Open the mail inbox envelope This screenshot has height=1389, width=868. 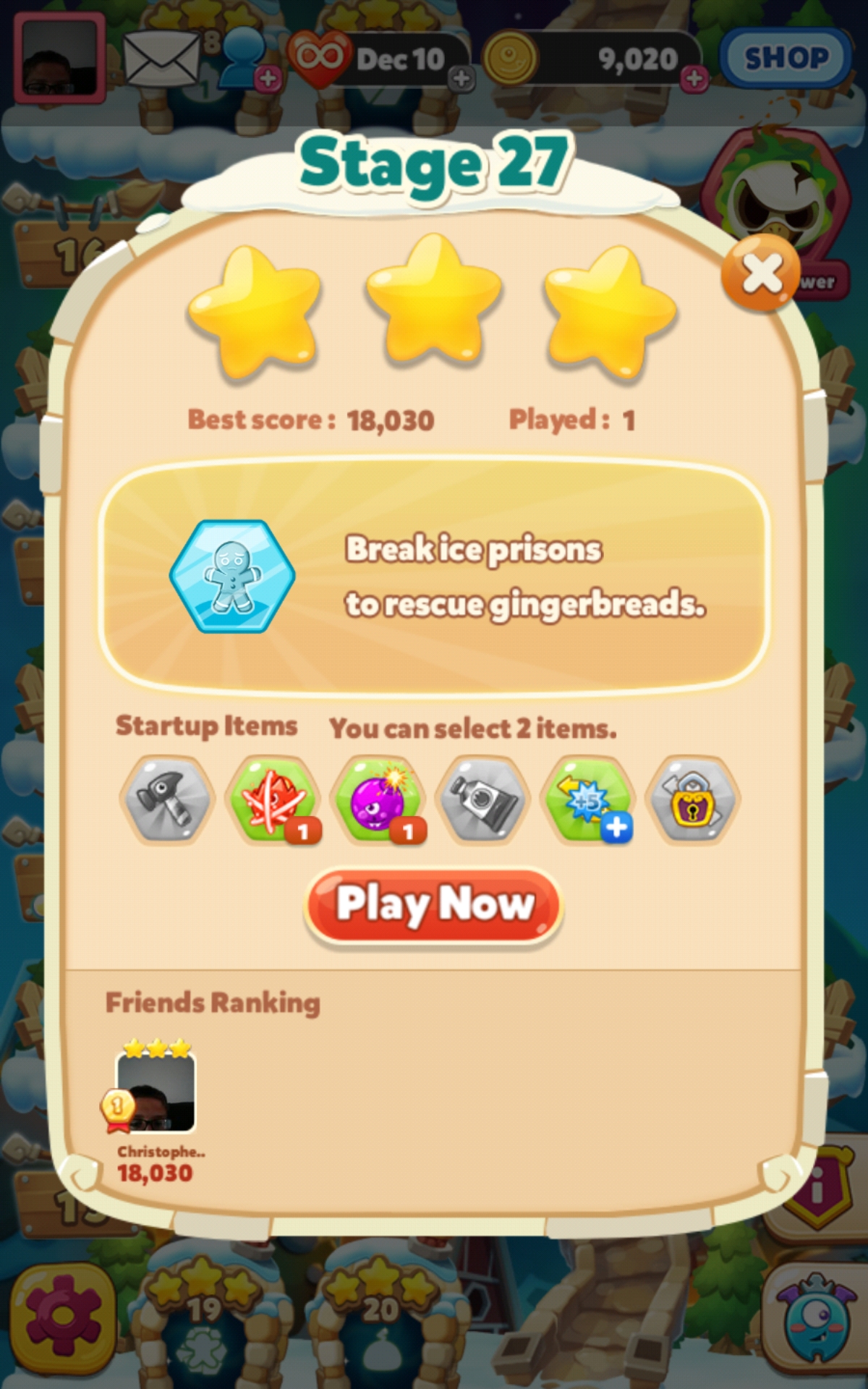click(x=161, y=59)
